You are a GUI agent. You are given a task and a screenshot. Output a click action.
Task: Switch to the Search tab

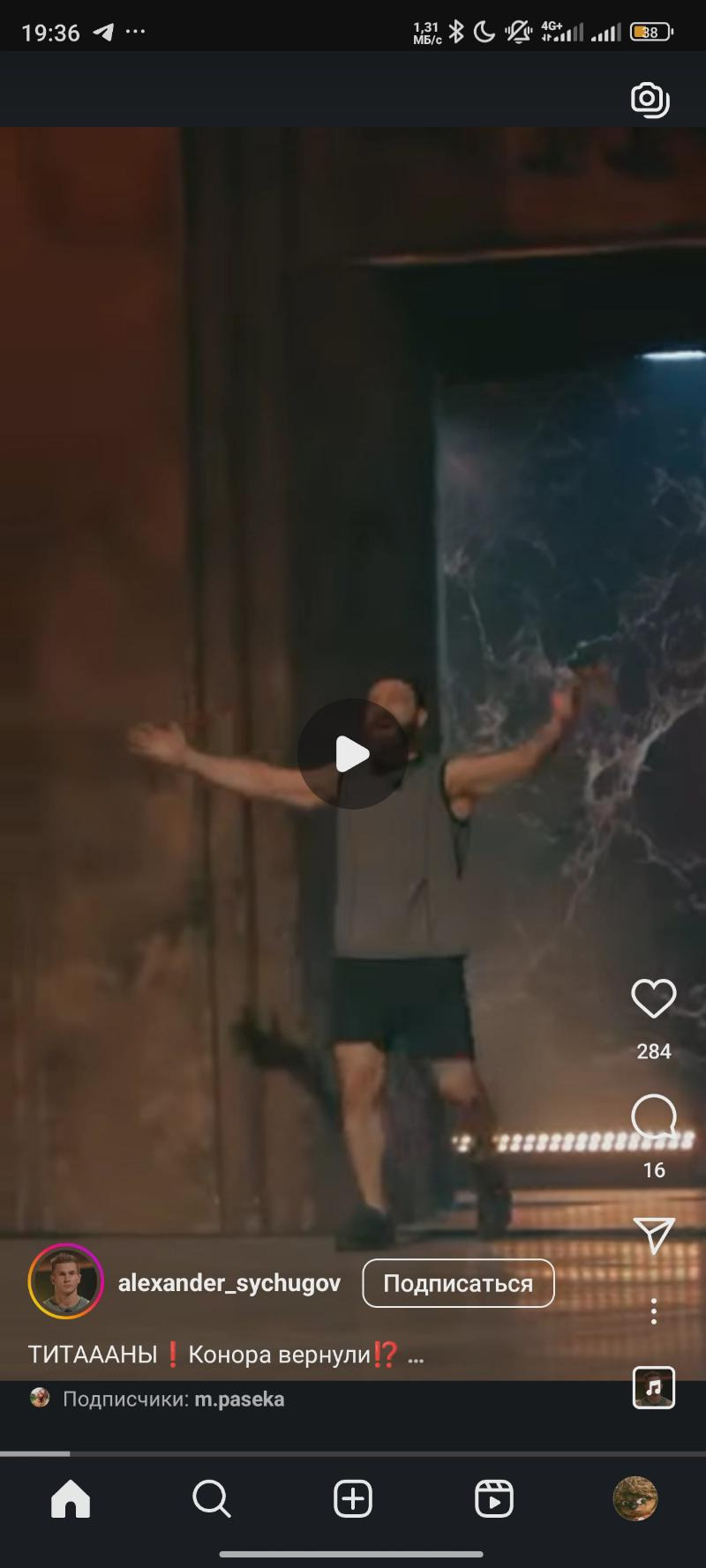pos(212,1498)
